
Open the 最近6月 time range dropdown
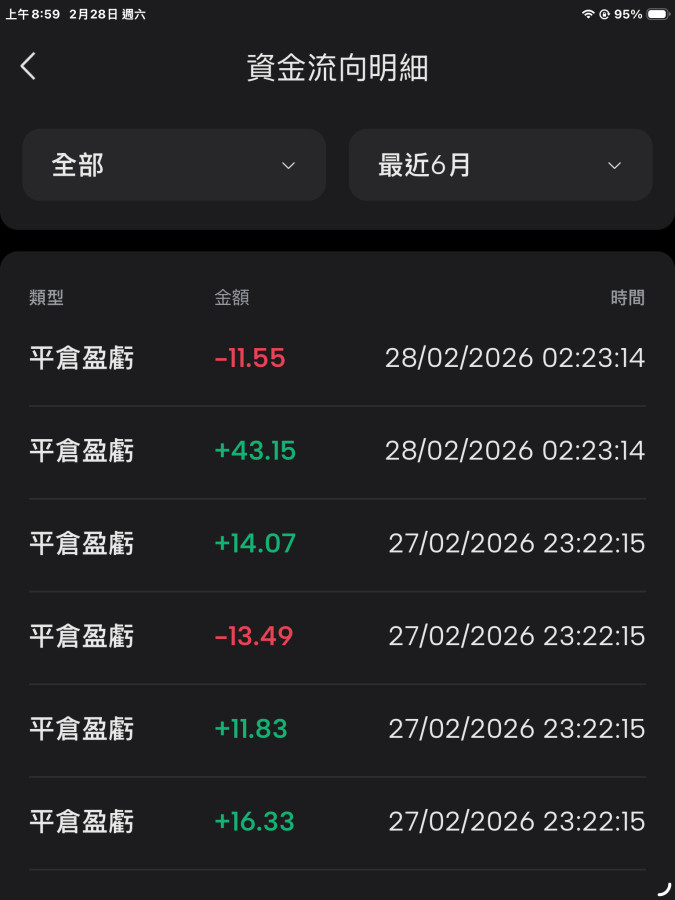500,165
